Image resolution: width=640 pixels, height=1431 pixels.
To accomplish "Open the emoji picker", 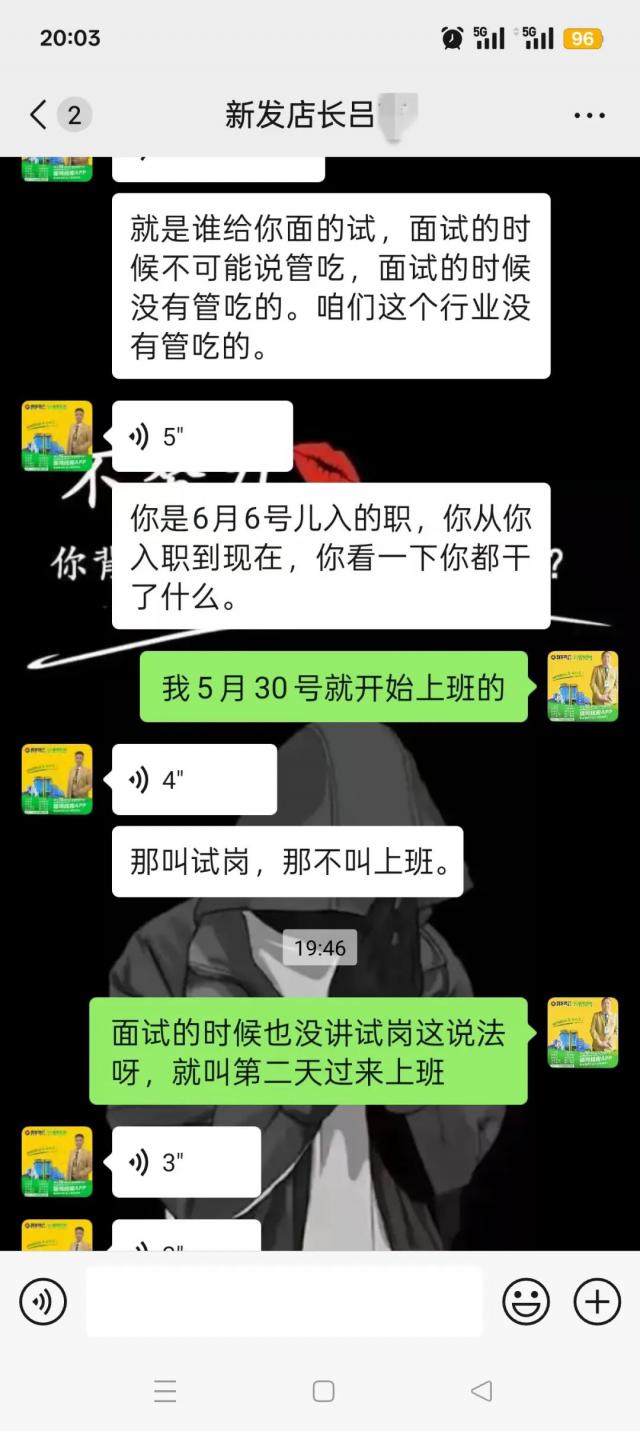I will coord(526,1302).
